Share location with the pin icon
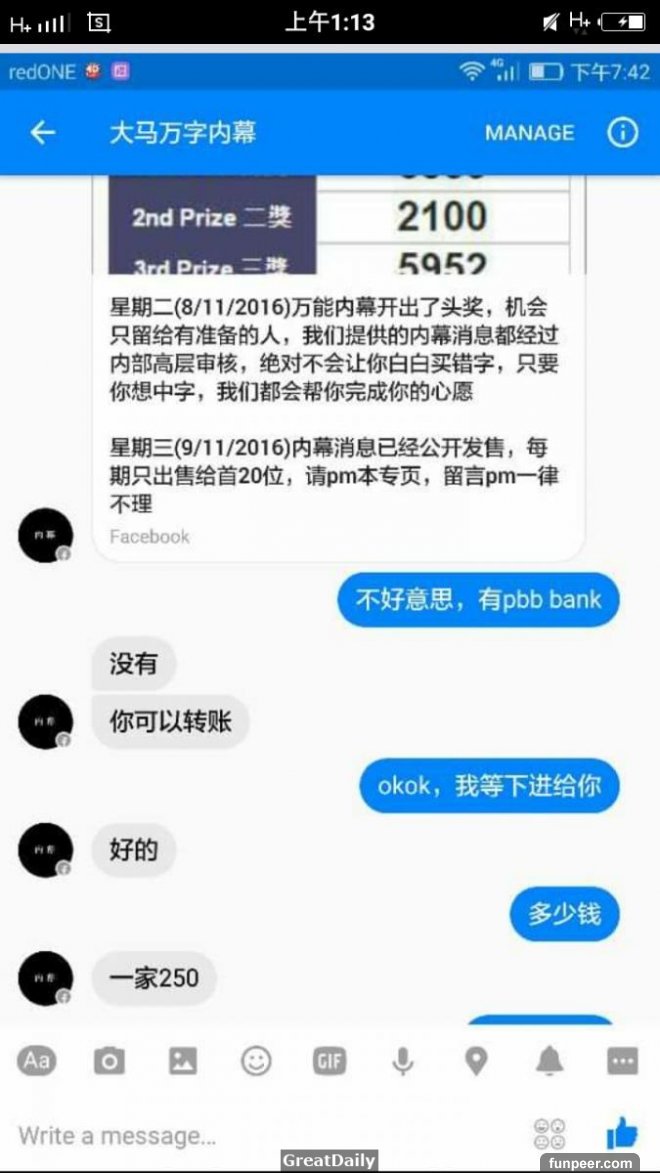Viewport: 660px width, 1173px height. (x=476, y=1060)
